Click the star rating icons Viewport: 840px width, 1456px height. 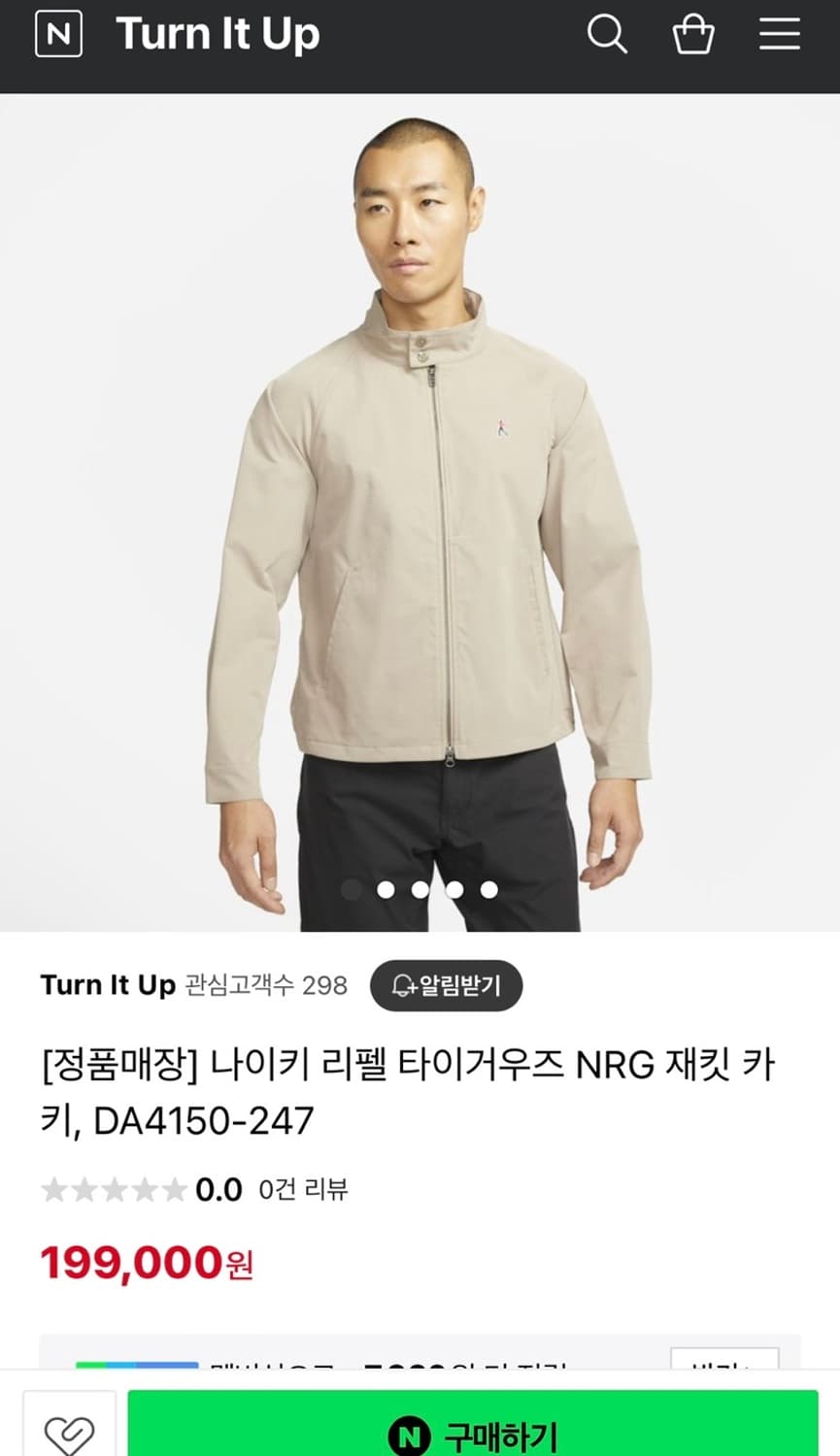(x=110, y=1188)
